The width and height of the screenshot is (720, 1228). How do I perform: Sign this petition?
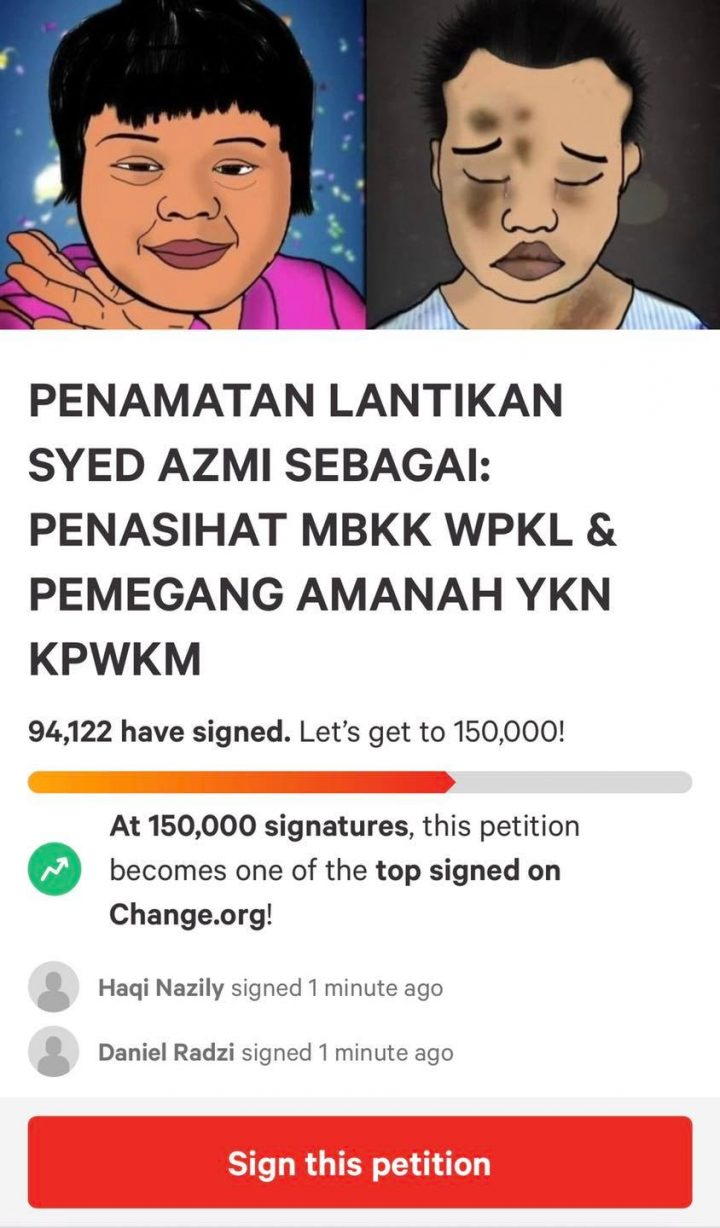pos(359,1163)
